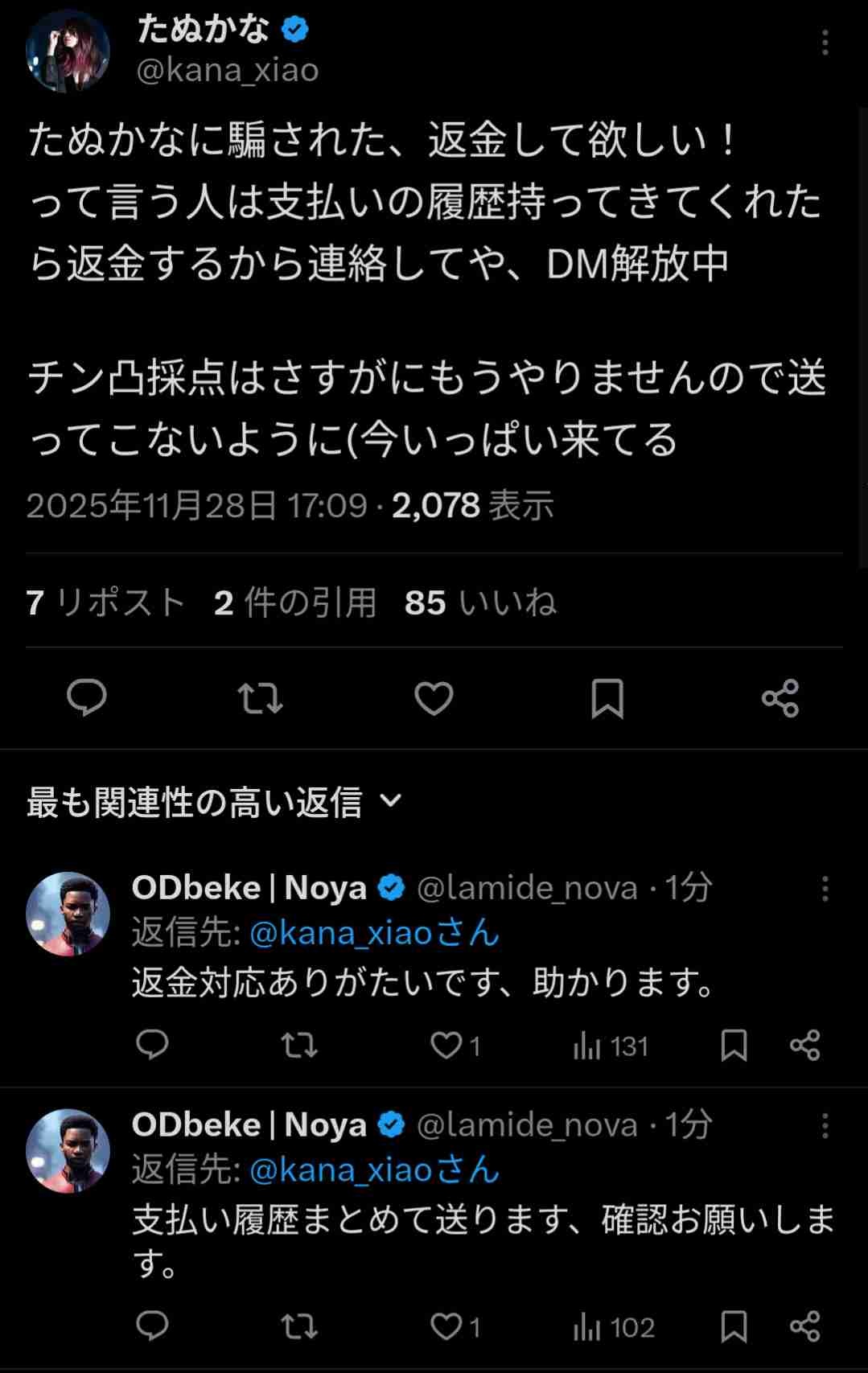Open overflow menu on "返金対応ありがたいです" reply
This screenshot has height=1373, width=868.
click(x=825, y=889)
